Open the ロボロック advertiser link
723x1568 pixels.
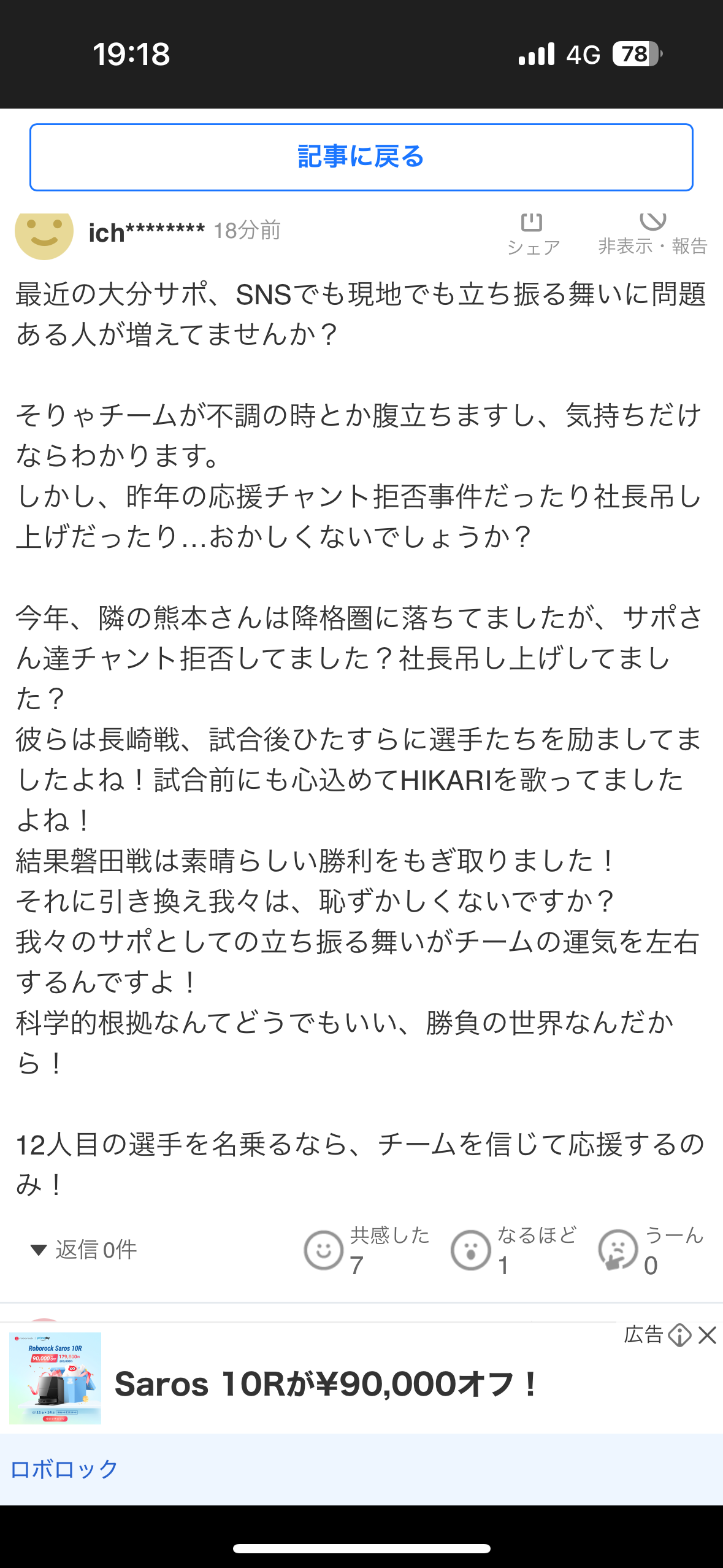tap(64, 1469)
